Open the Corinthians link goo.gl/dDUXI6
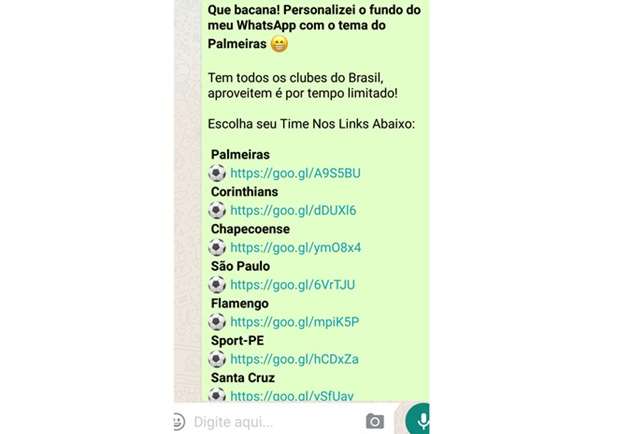 click(x=293, y=210)
